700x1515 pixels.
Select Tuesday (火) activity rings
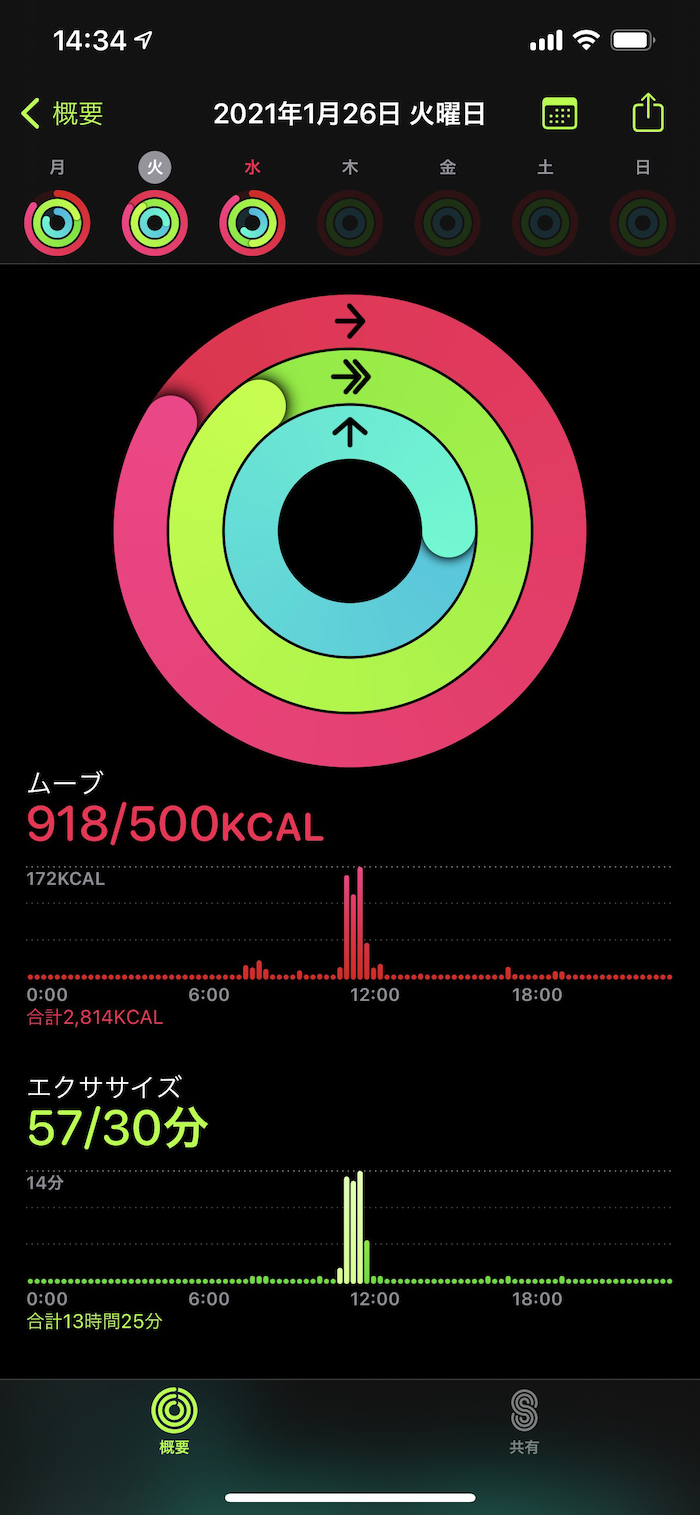click(155, 222)
